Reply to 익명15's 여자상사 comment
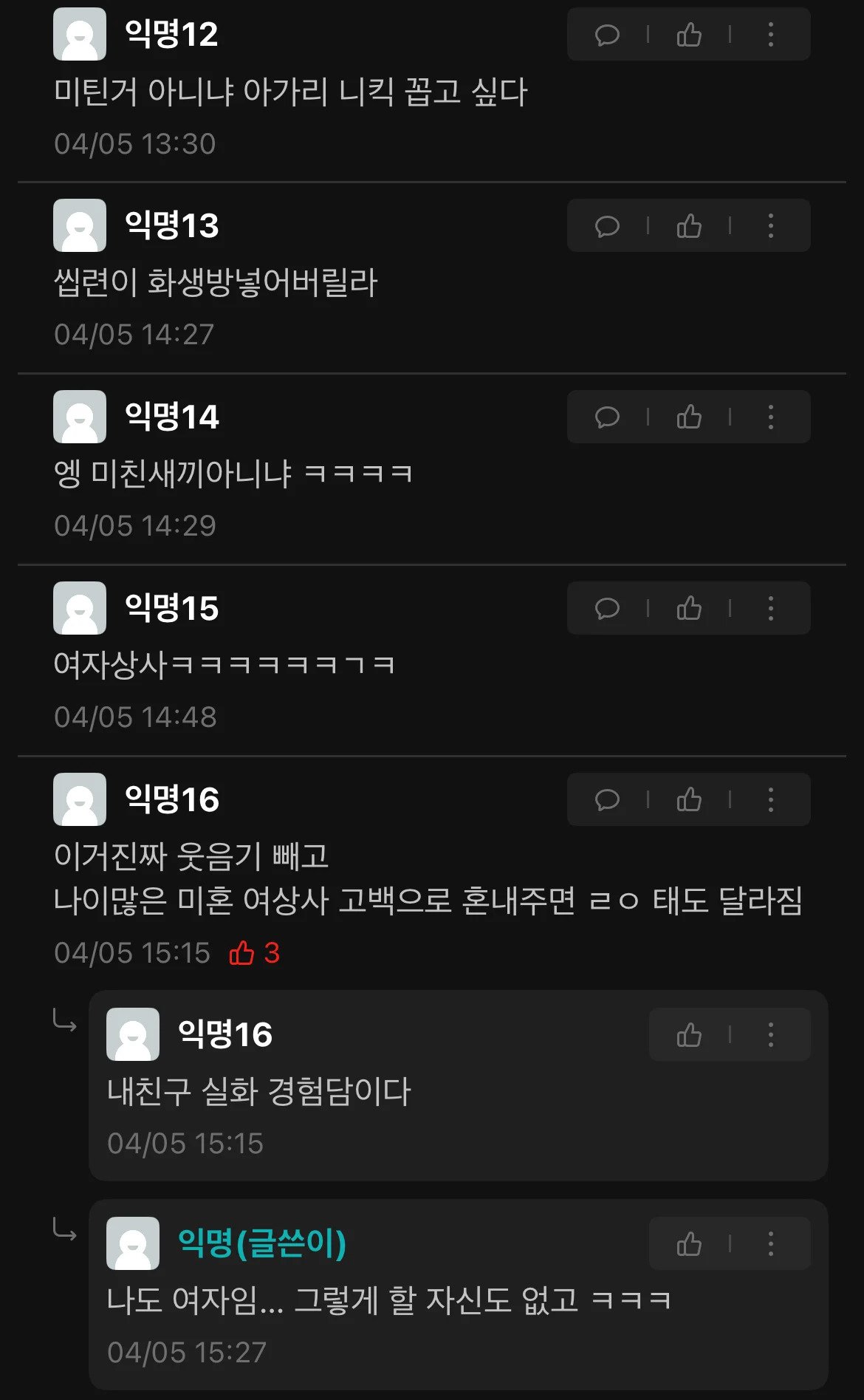 [607, 609]
